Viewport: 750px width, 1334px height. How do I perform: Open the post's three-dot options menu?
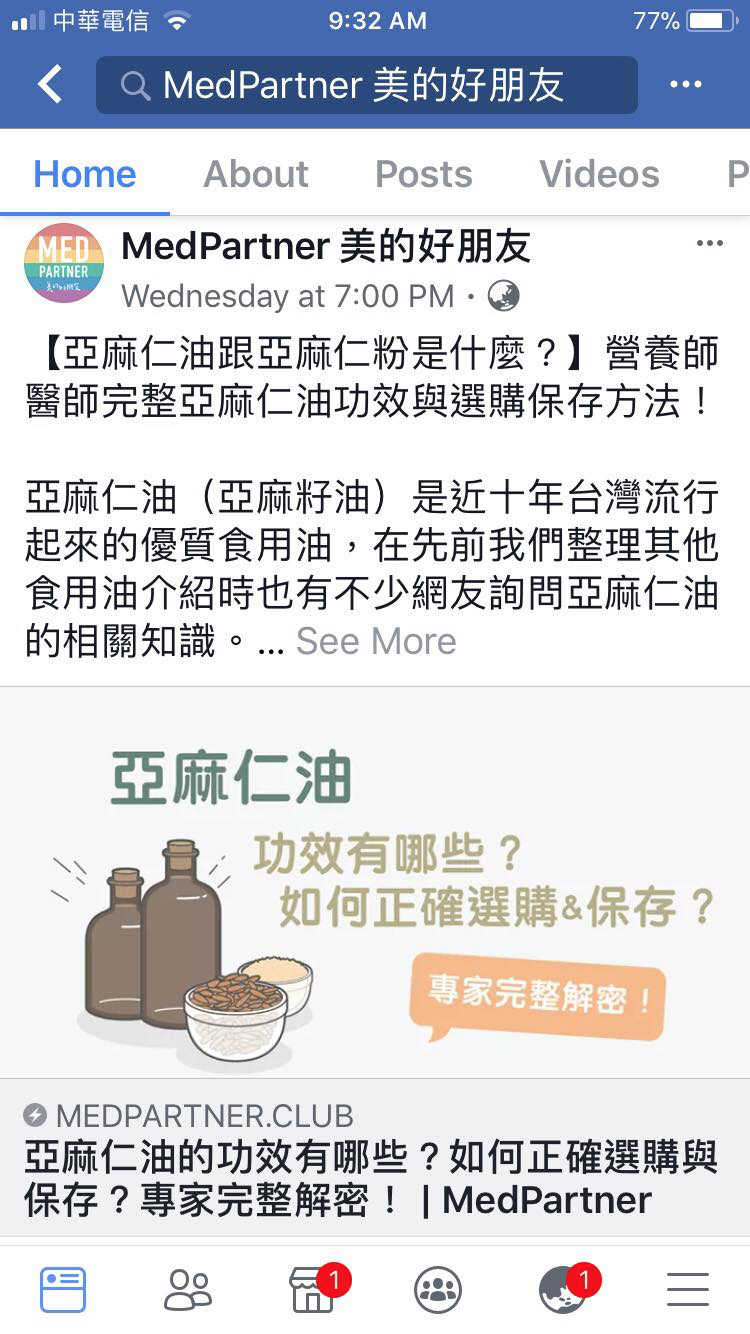(709, 244)
